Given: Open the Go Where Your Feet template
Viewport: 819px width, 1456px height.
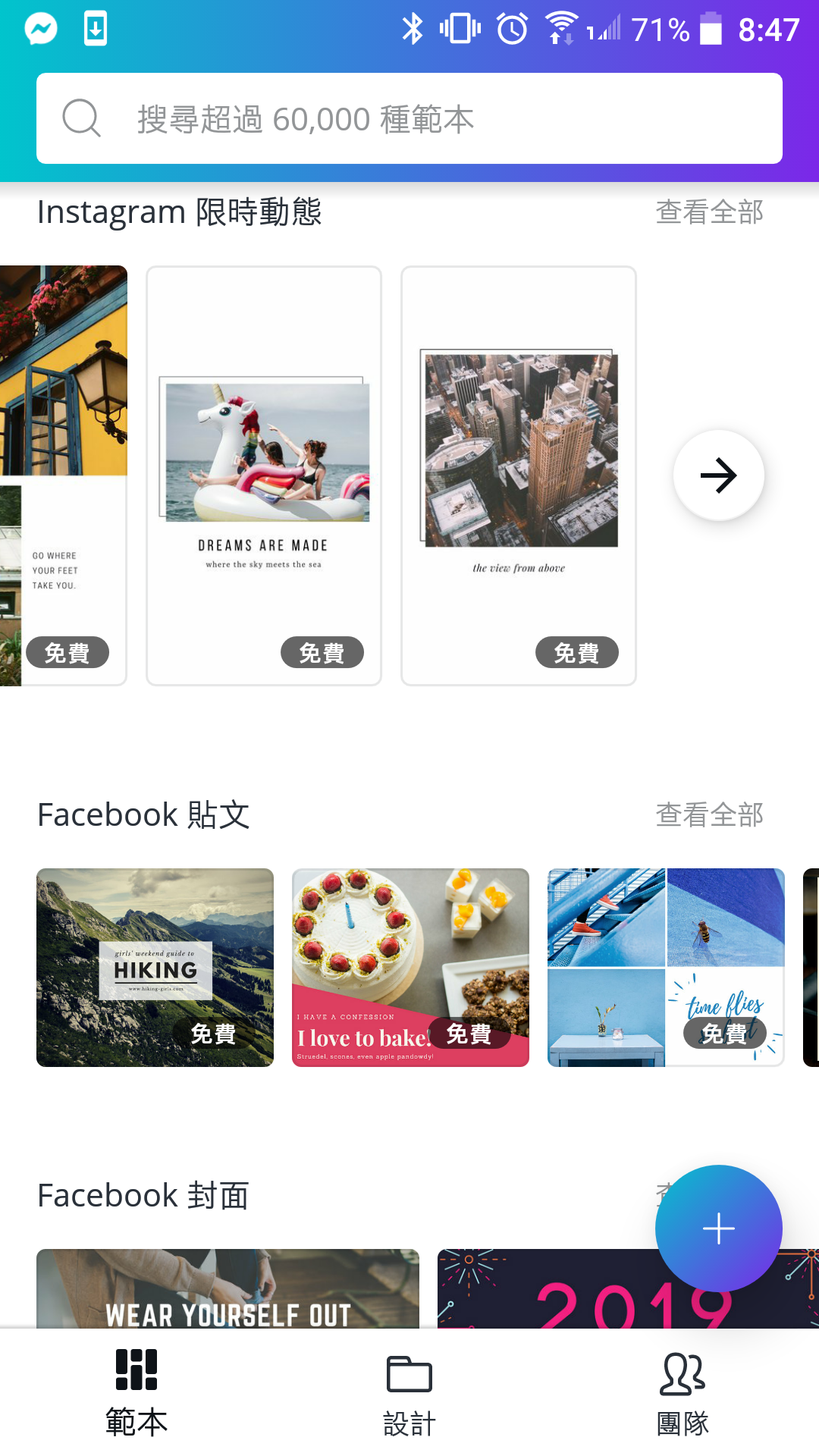Looking at the screenshot, I should click(64, 475).
